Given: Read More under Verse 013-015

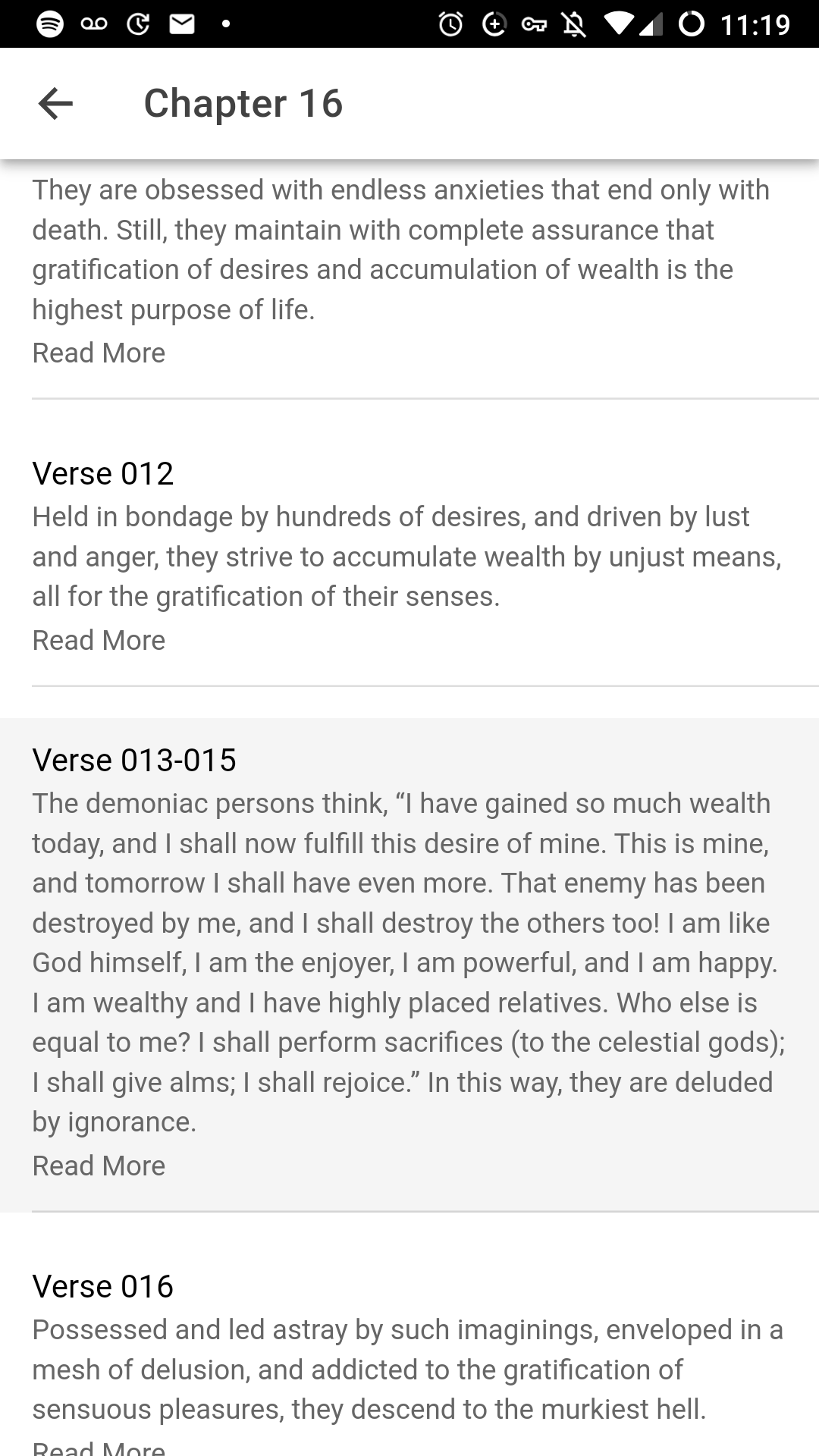Looking at the screenshot, I should click(99, 1166).
